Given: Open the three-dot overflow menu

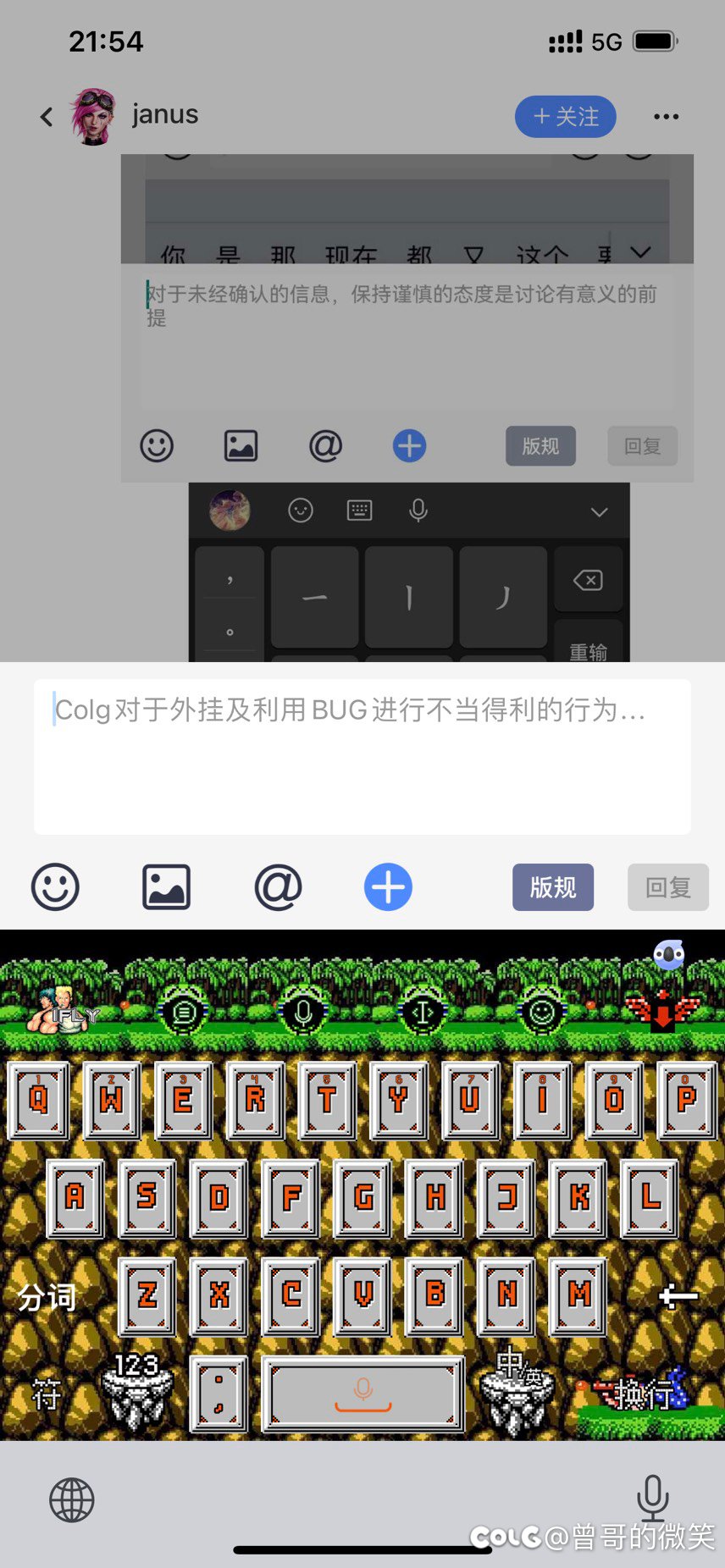Looking at the screenshot, I should [666, 117].
